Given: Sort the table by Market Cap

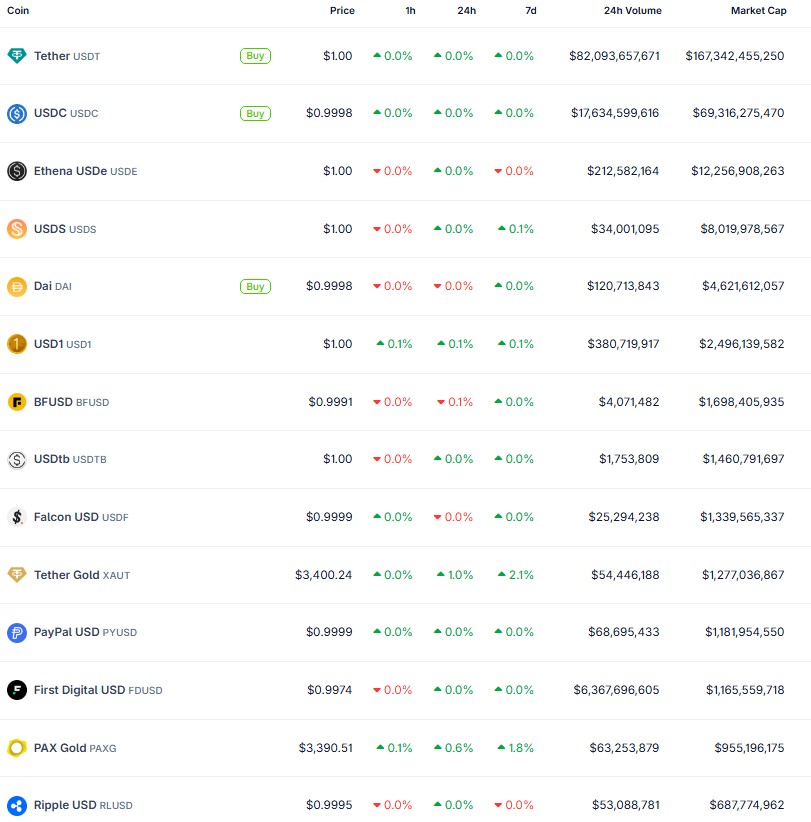Looking at the screenshot, I should pyautogui.click(x=759, y=10).
